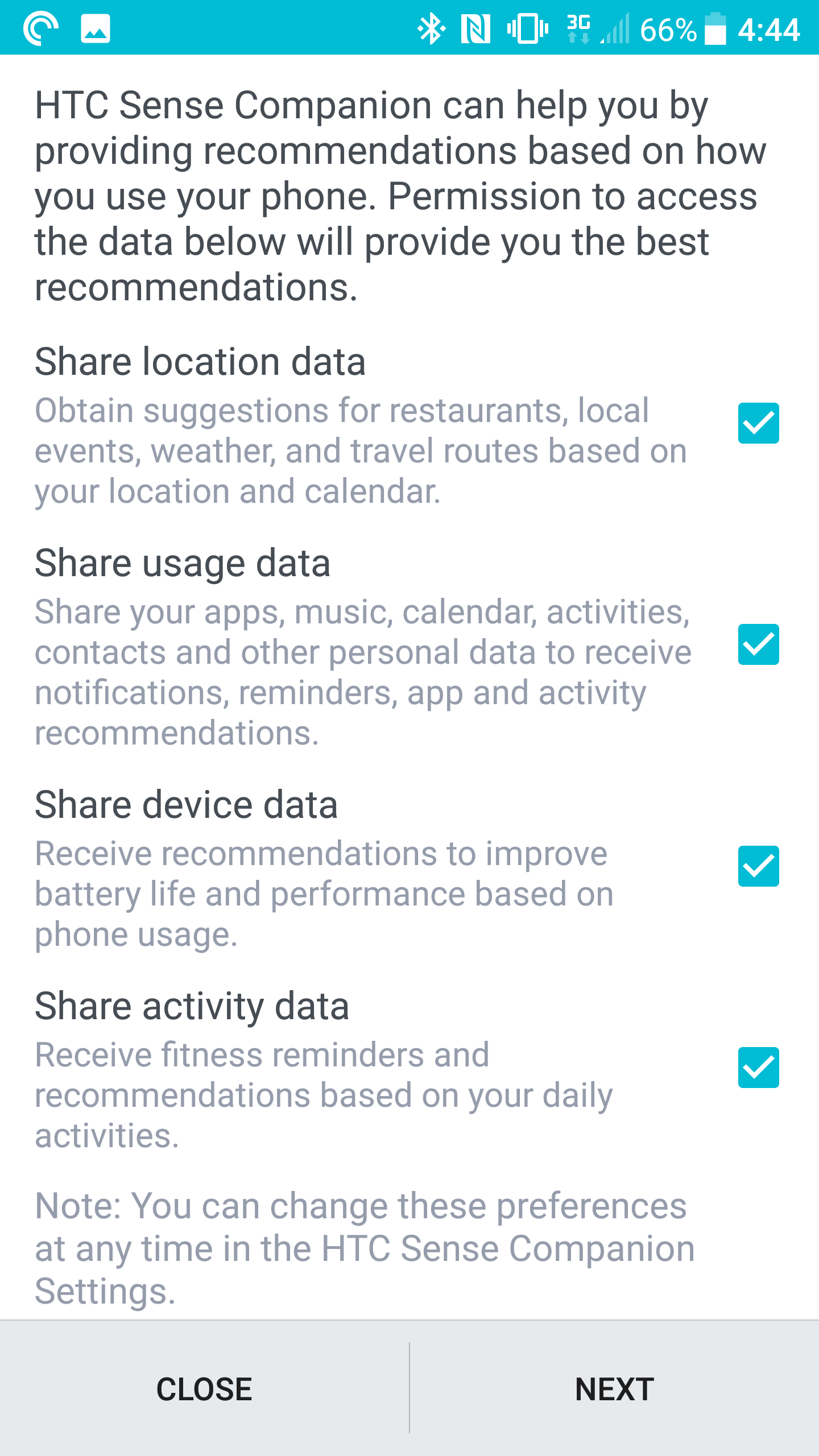819x1456 pixels.
Task: Toggle the Share usage data checkbox
Action: tap(758, 644)
